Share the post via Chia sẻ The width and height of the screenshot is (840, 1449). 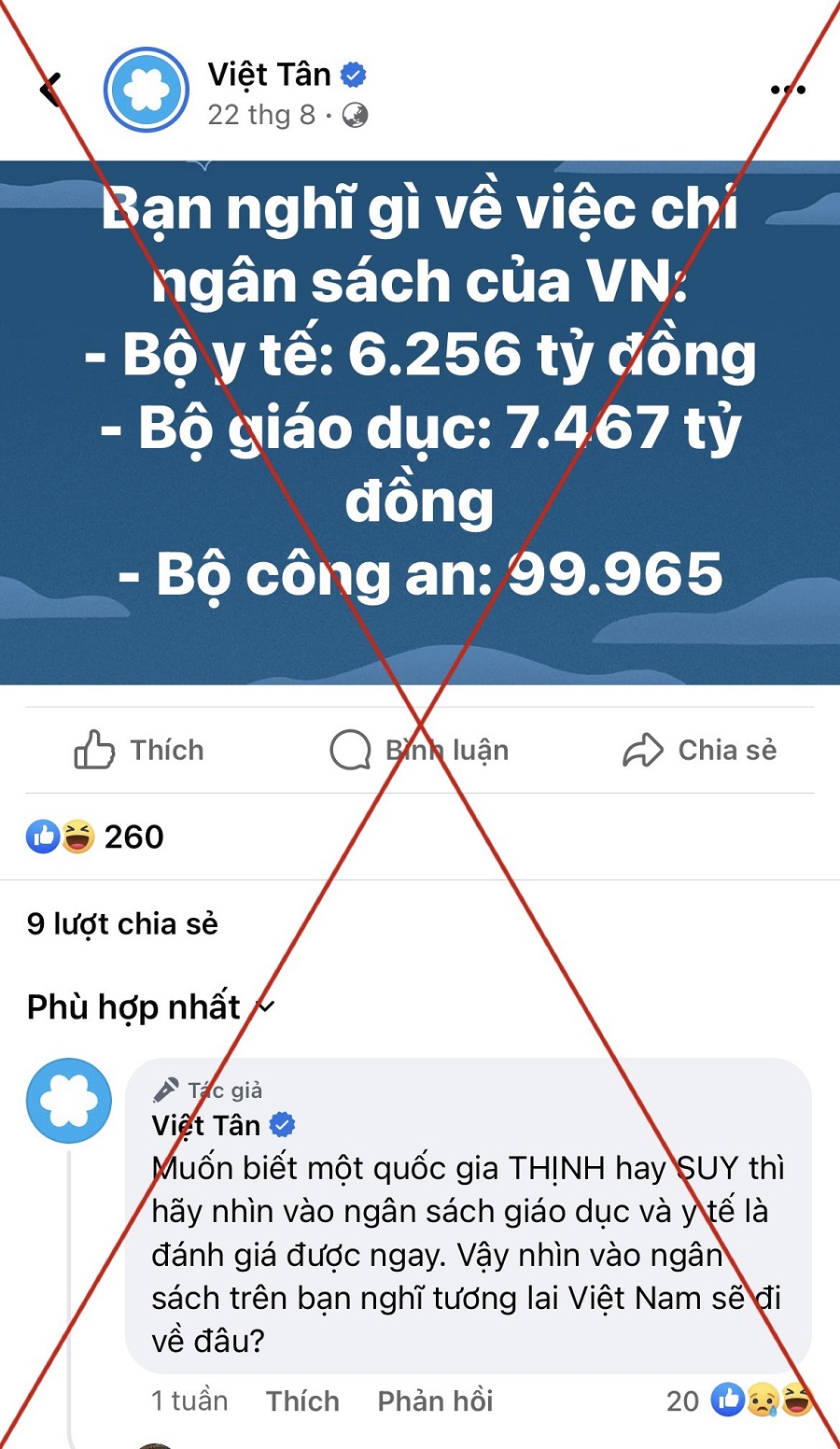700,750
